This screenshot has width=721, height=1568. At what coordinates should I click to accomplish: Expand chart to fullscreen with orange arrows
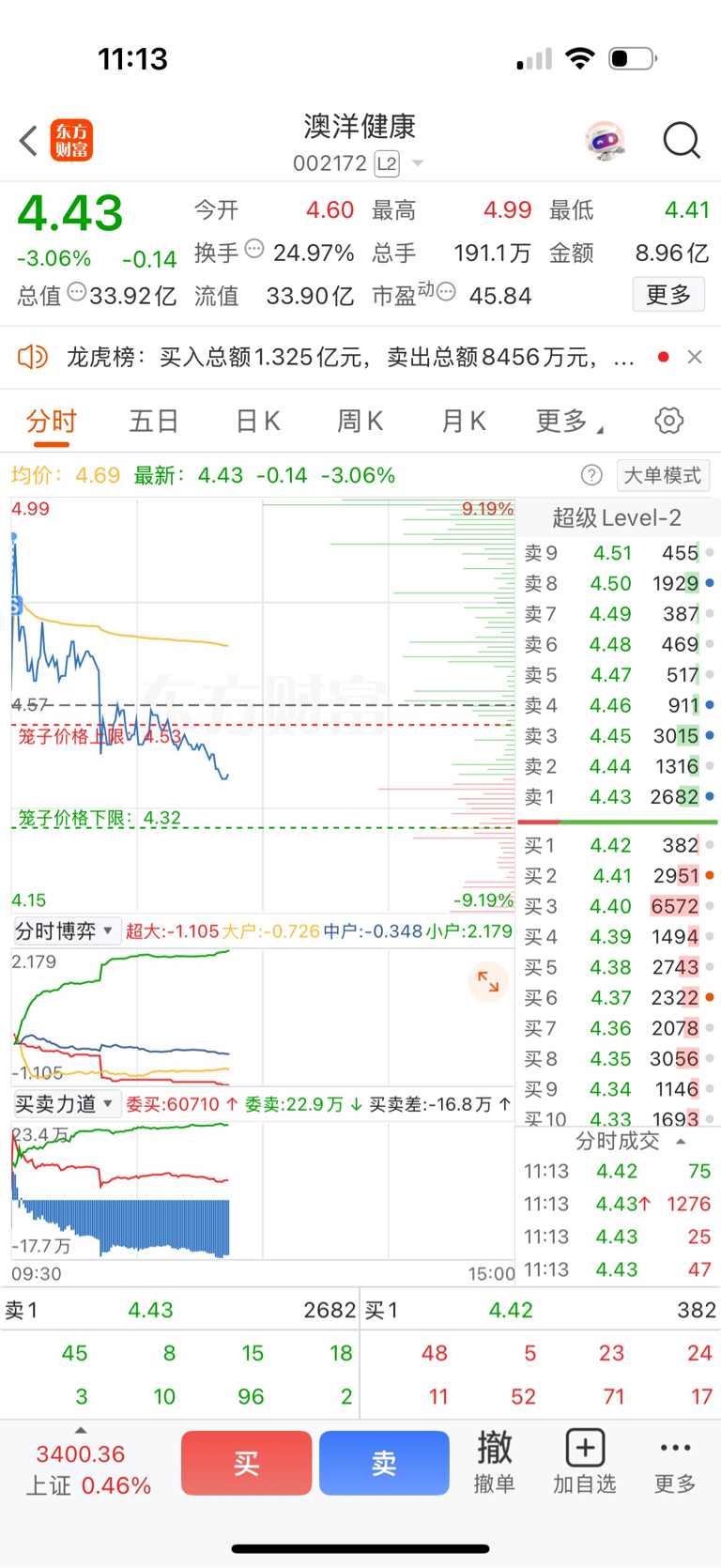click(488, 982)
